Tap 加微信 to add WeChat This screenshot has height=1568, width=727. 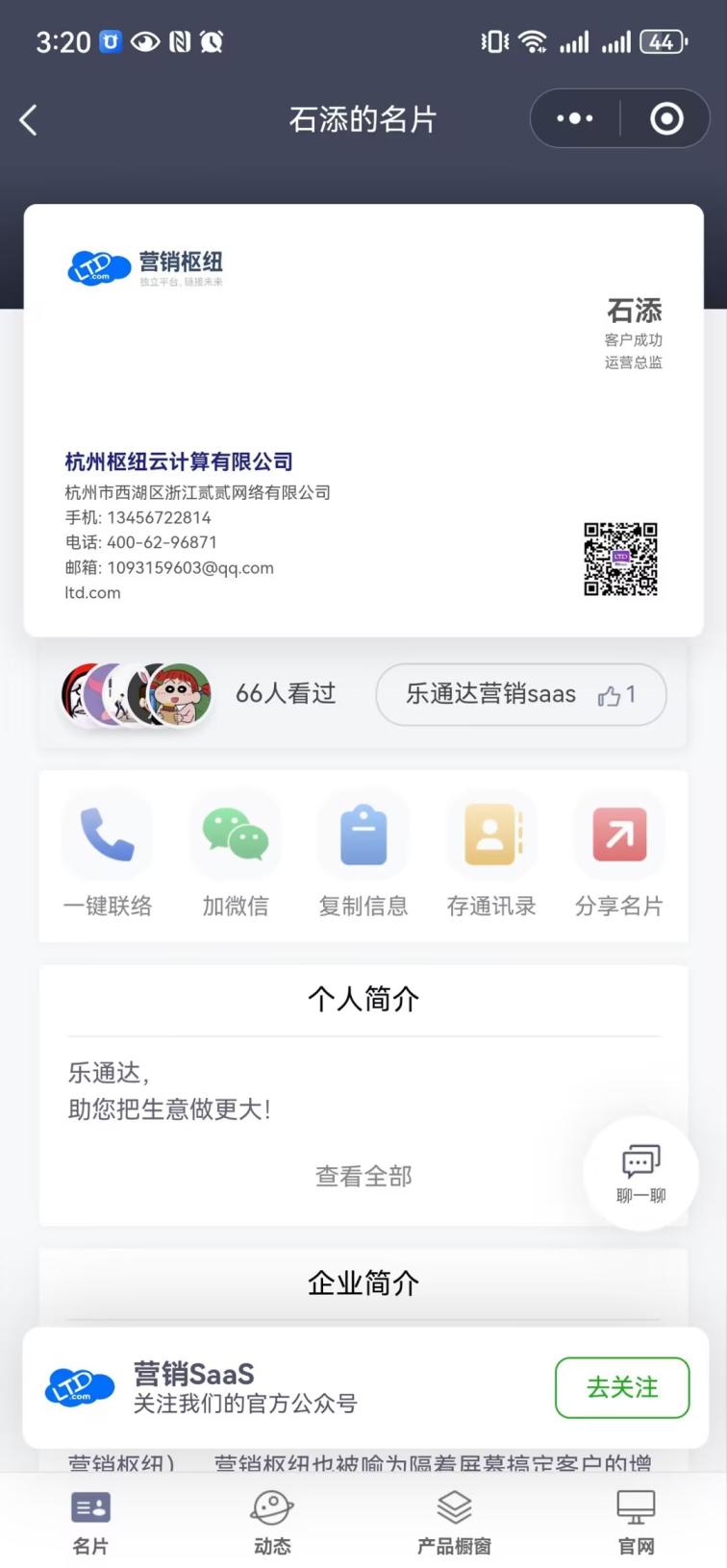click(x=236, y=853)
